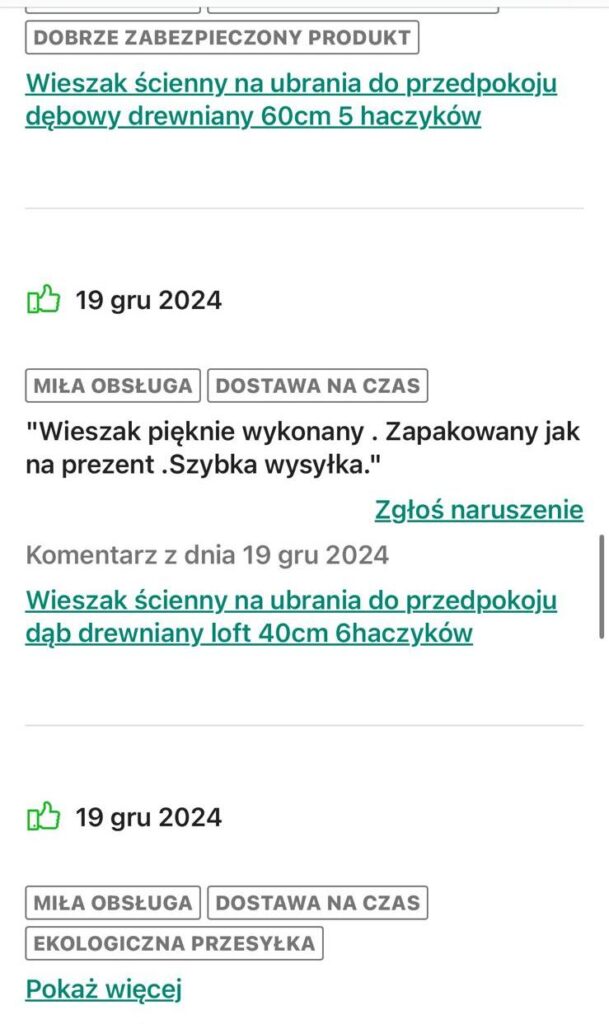Open the dębowy drewniany 60cm 5 haczyków product link
Image resolution: width=609 pixels, height=1024 pixels.
pyautogui.click(x=290, y=99)
